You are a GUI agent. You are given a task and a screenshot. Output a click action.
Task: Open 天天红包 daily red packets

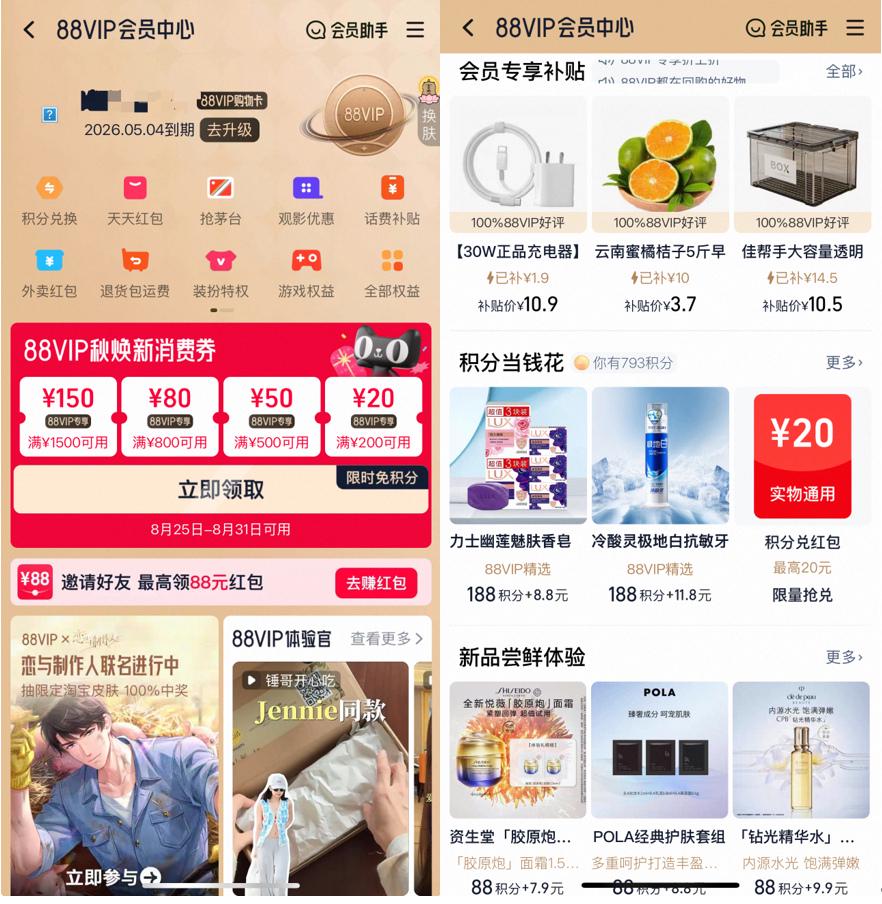(x=135, y=200)
